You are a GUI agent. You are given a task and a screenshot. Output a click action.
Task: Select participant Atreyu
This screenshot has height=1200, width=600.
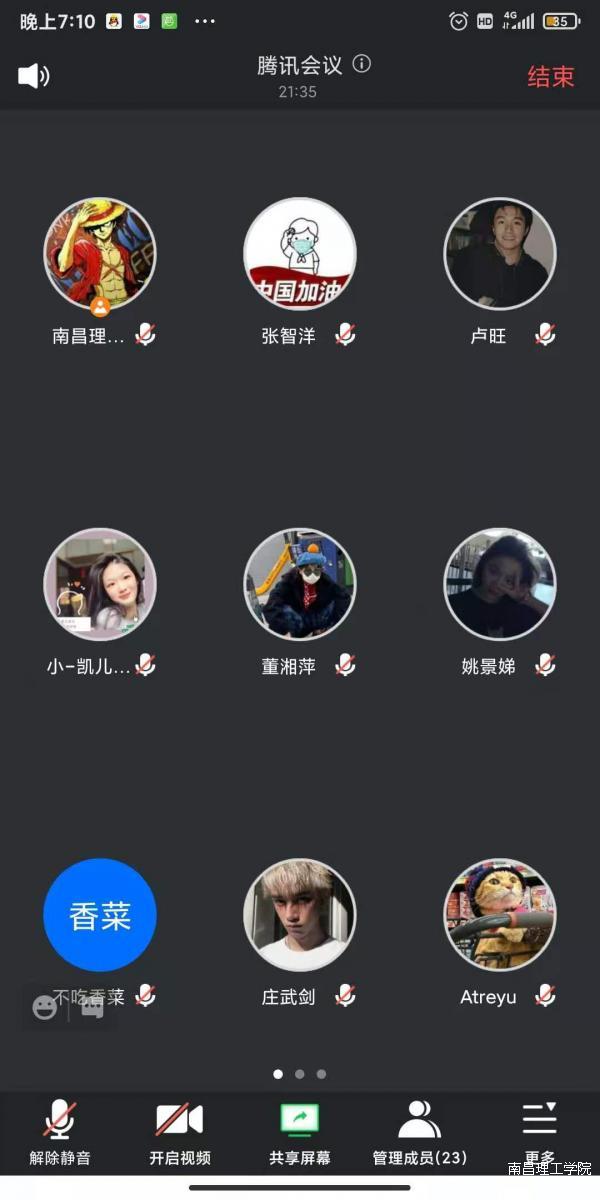[x=500, y=914]
